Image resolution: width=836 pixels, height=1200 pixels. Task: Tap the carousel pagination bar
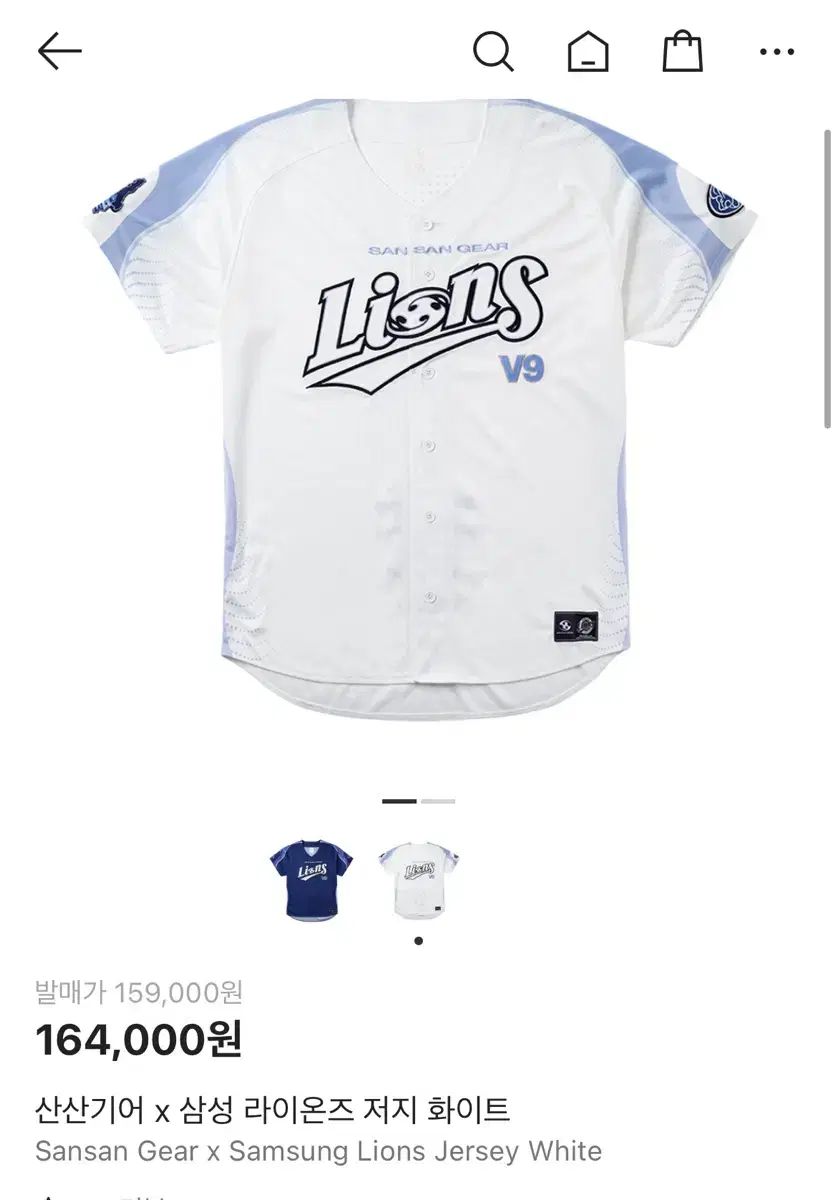(418, 800)
